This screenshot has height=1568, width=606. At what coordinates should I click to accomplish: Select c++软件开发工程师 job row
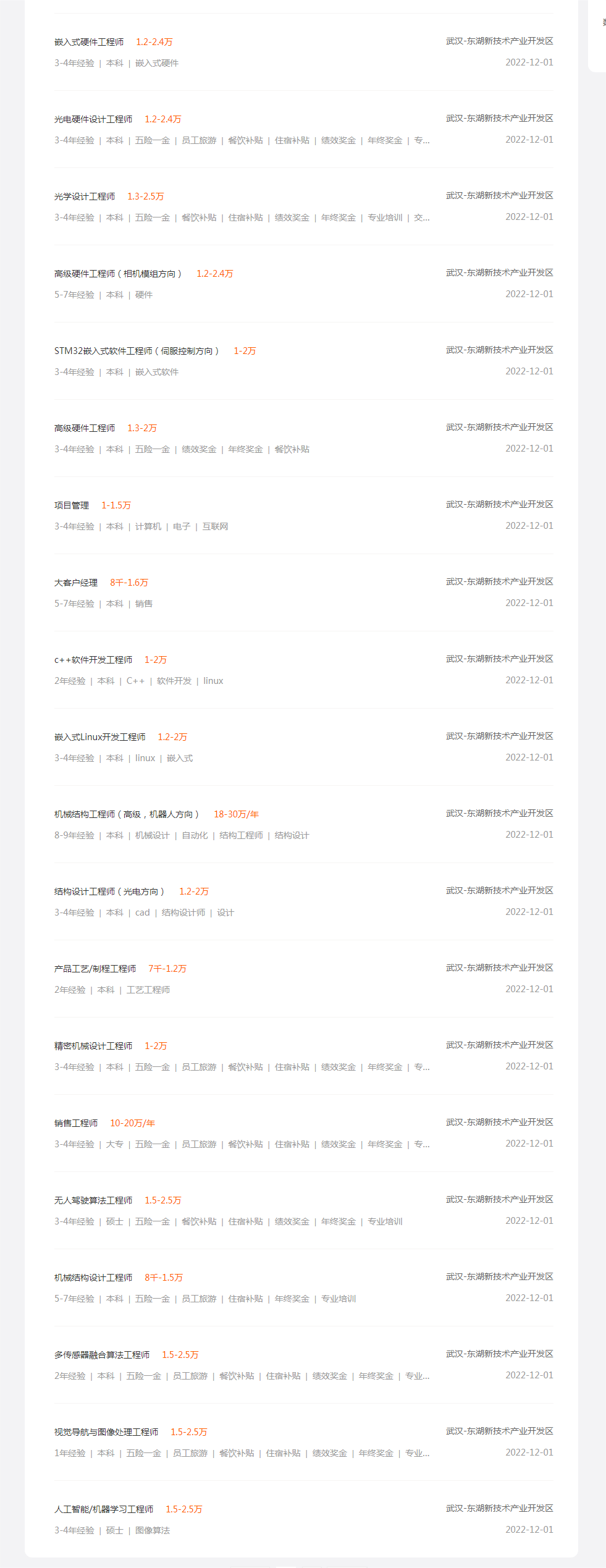93,660
